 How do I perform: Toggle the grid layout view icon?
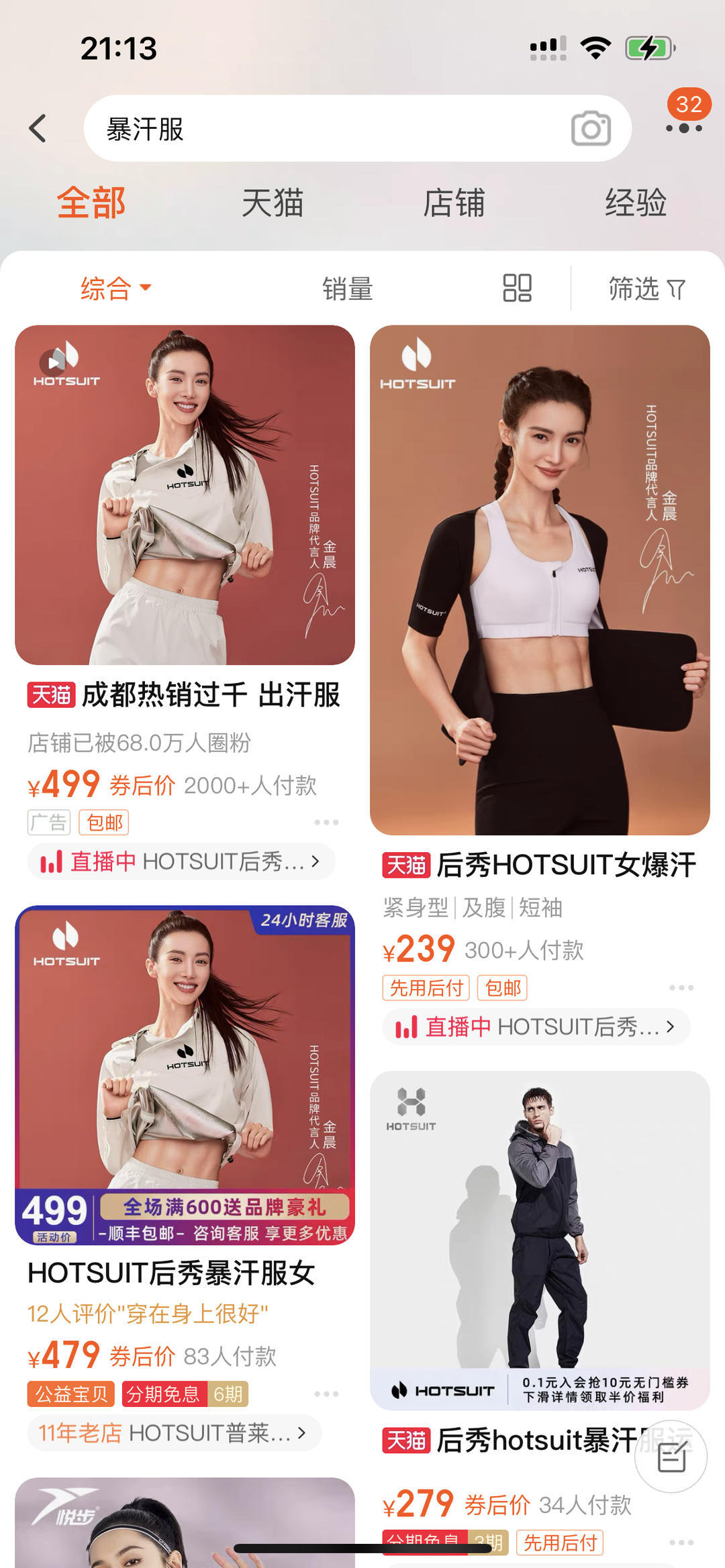click(517, 289)
